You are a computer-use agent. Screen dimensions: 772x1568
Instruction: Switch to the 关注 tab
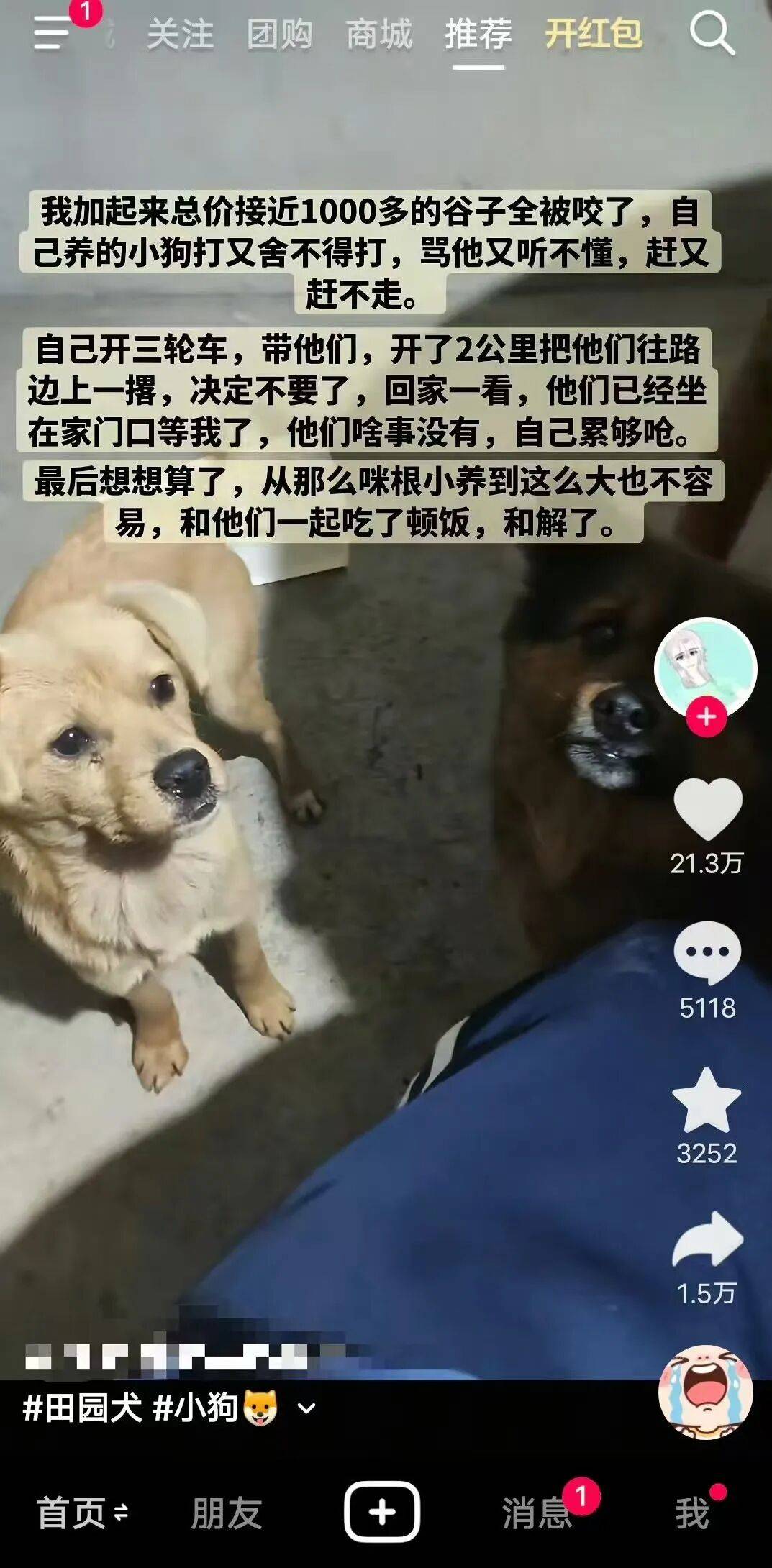[181, 35]
